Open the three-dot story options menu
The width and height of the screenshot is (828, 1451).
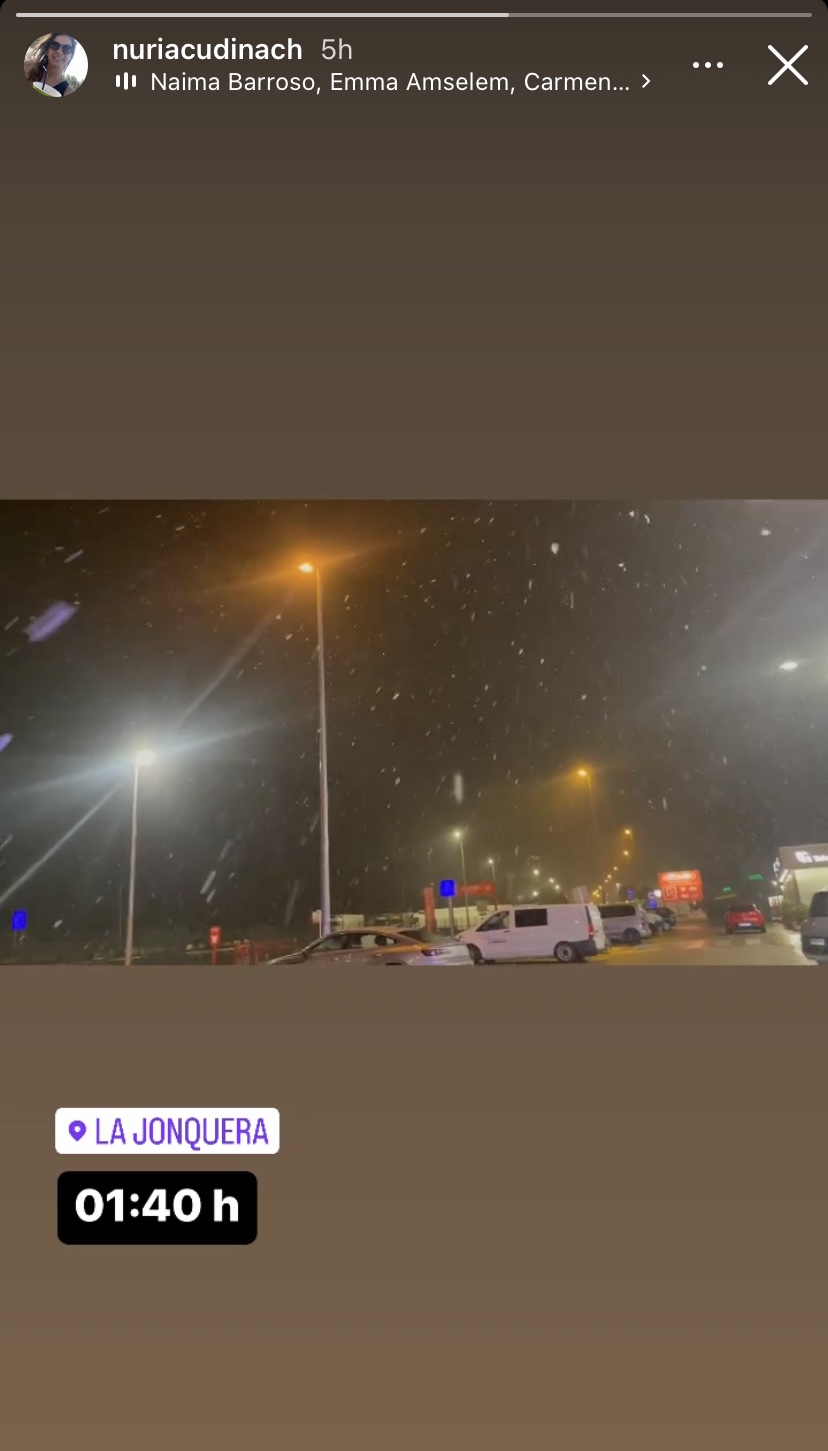pyautogui.click(x=707, y=65)
